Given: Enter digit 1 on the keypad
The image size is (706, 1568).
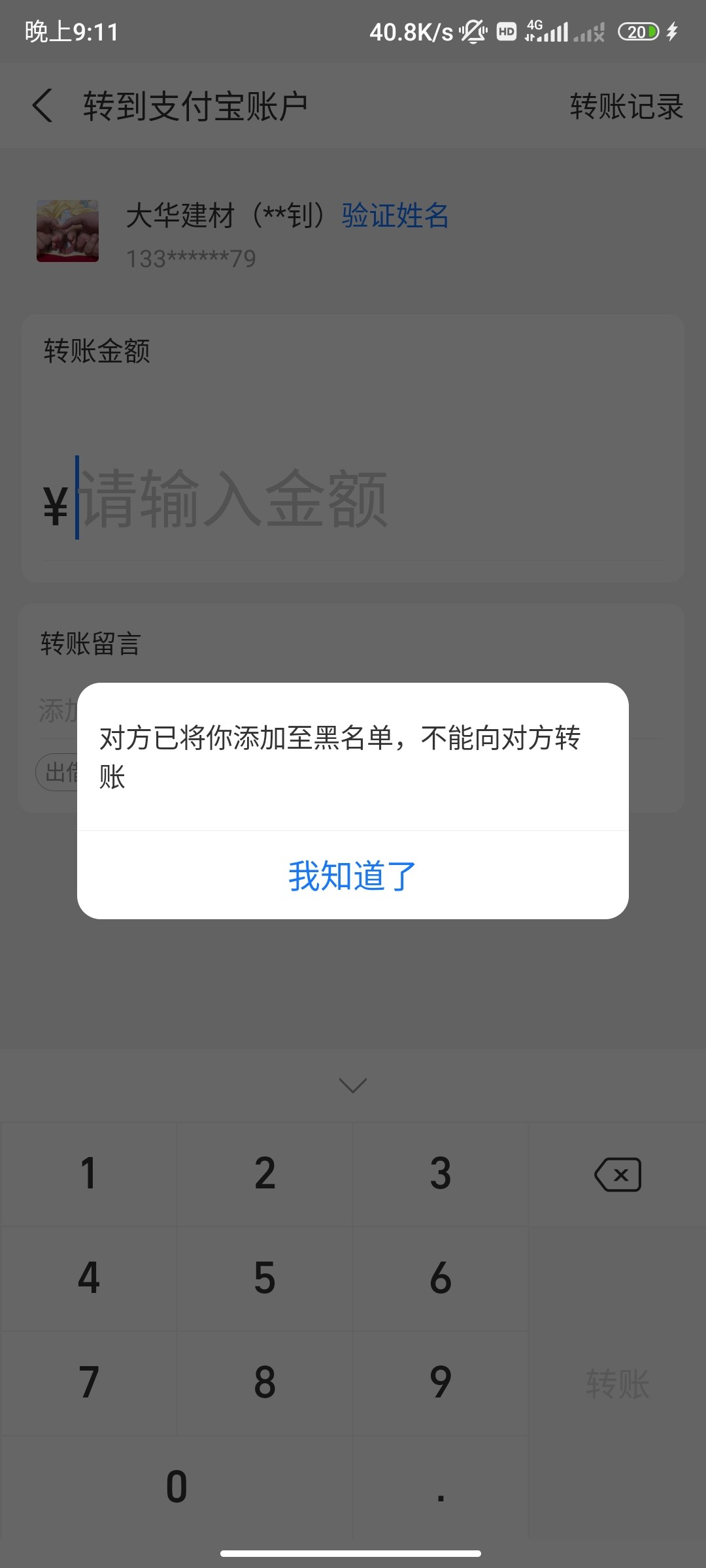Looking at the screenshot, I should (88, 1174).
